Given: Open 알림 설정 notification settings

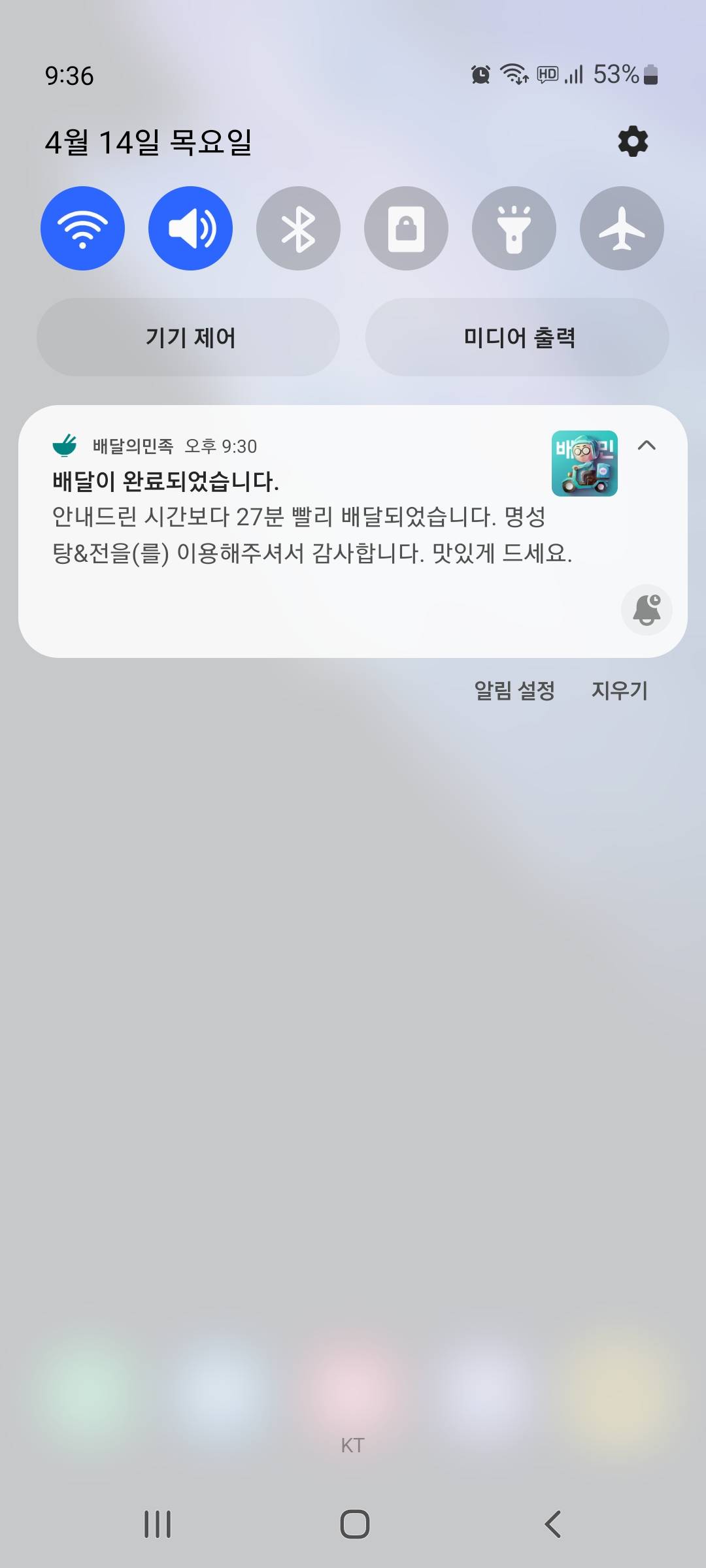Looking at the screenshot, I should [514, 690].
